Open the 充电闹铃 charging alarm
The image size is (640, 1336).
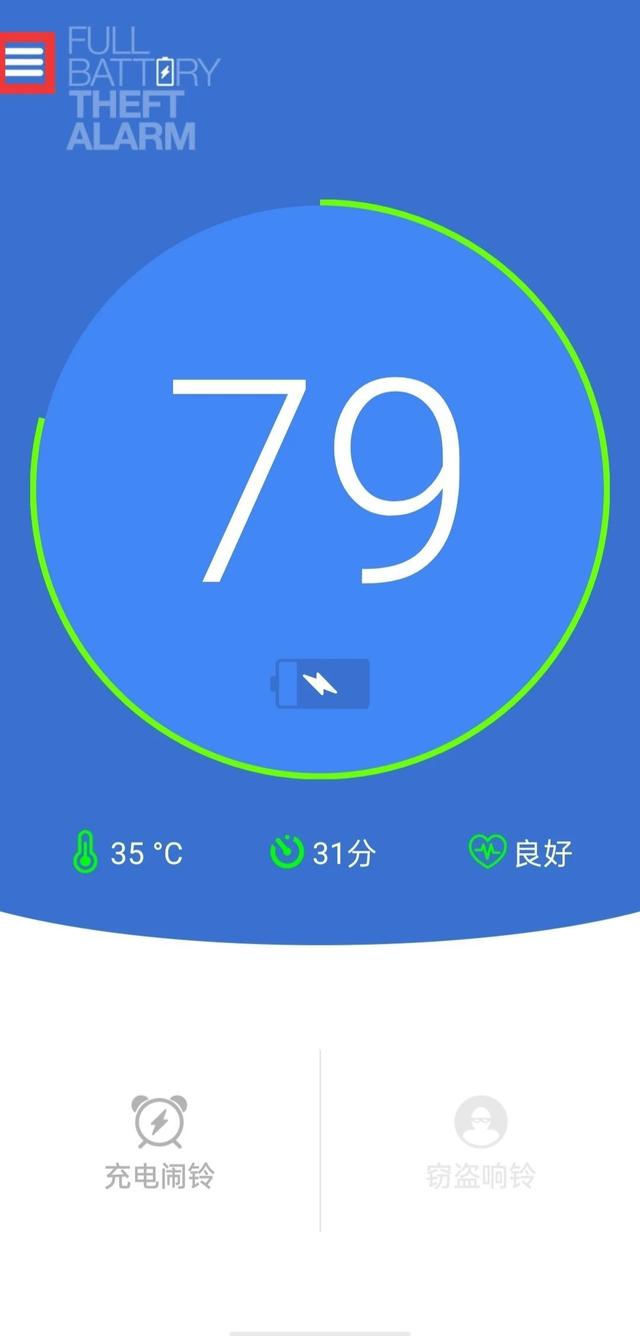point(160,1141)
